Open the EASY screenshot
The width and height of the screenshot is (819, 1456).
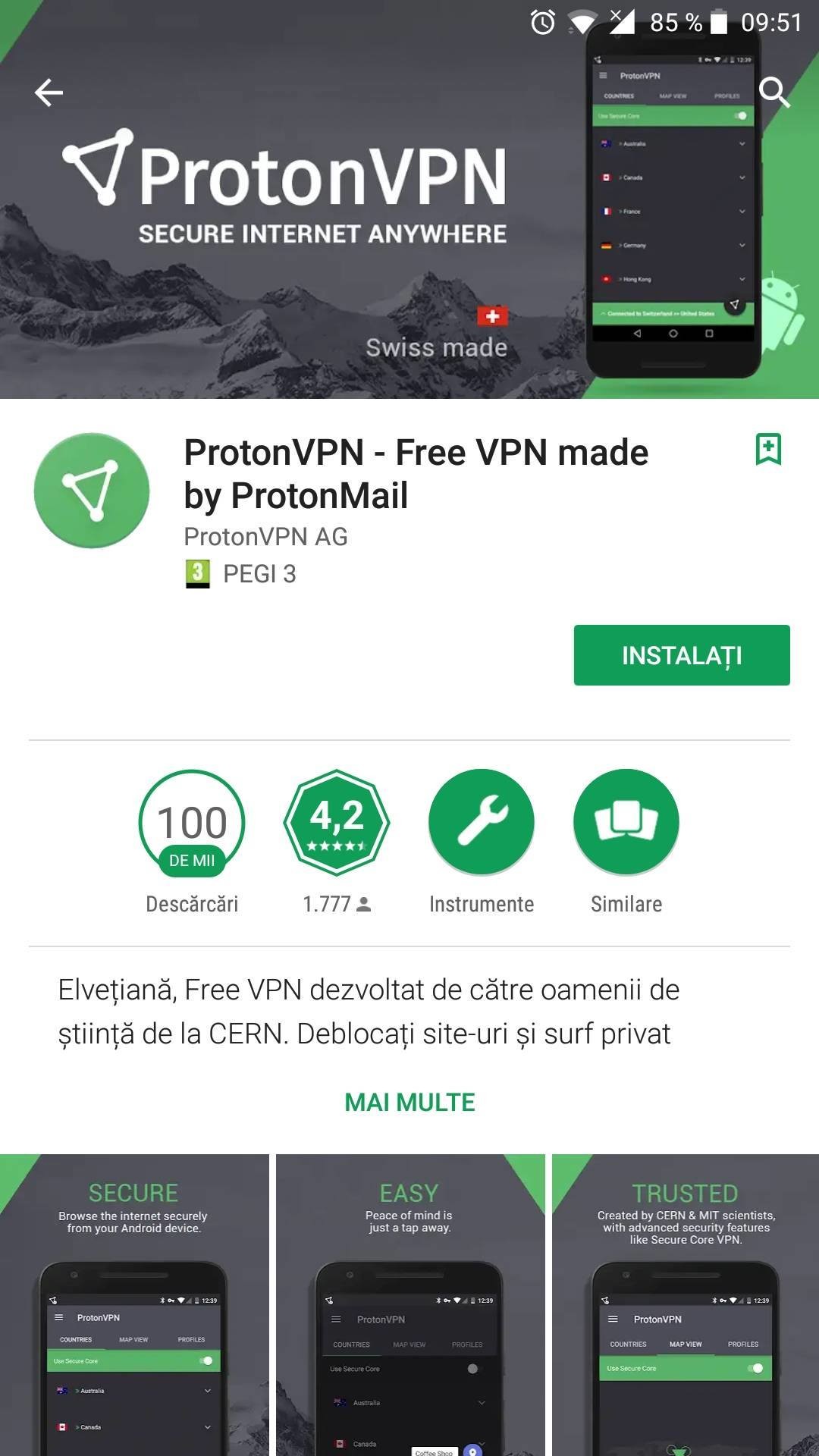click(x=410, y=1304)
